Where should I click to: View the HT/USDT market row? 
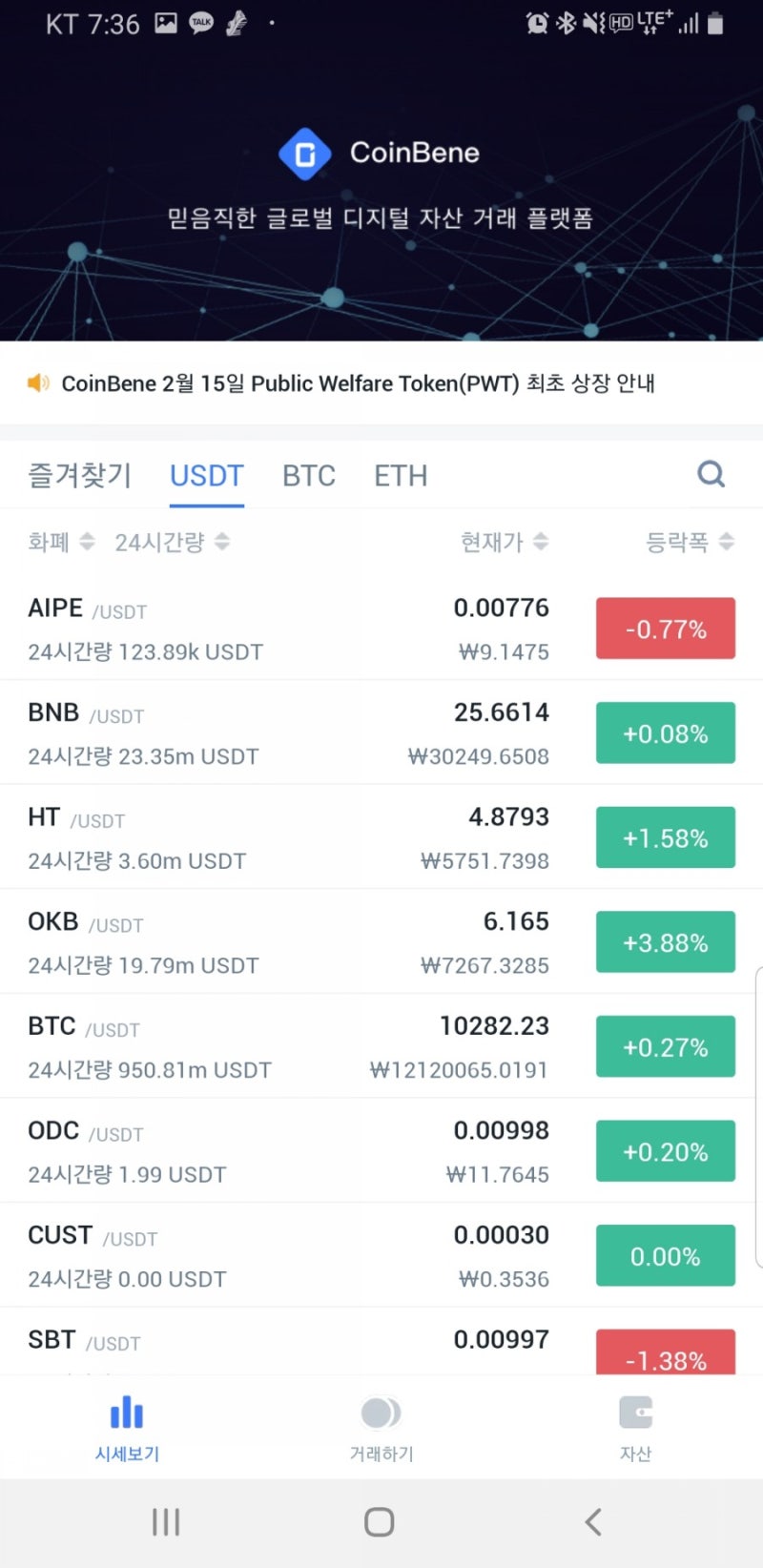(286, 837)
